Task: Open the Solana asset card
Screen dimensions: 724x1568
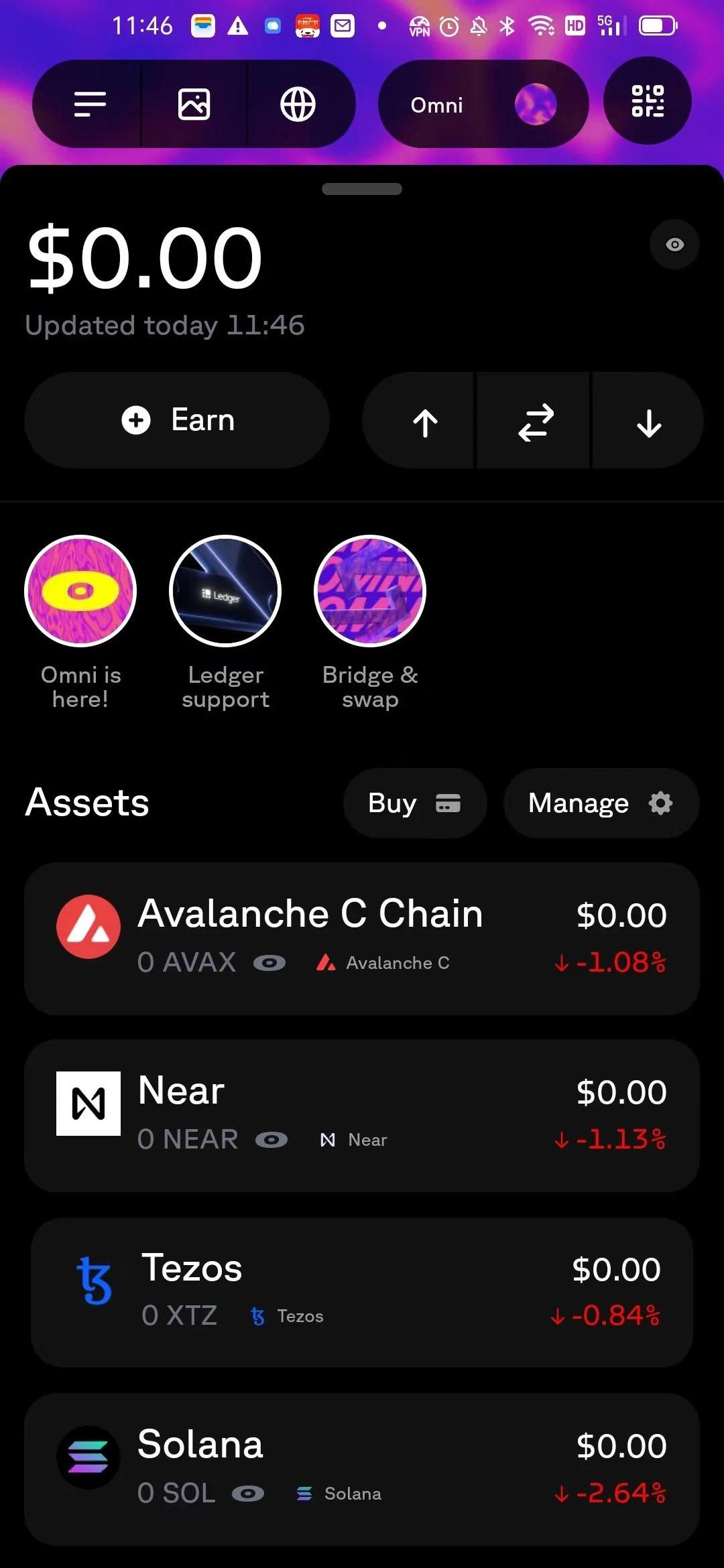Action: click(362, 1469)
